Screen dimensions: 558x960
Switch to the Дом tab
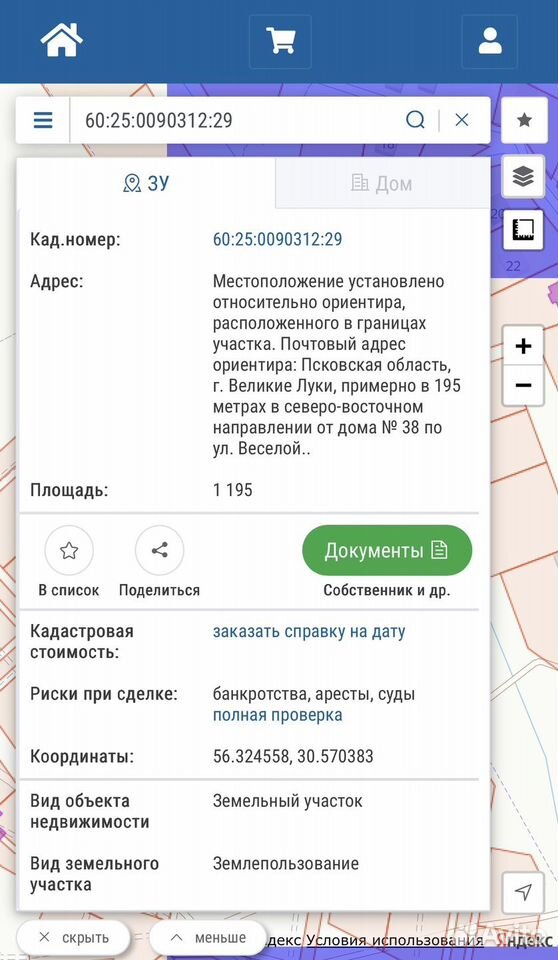(x=382, y=184)
